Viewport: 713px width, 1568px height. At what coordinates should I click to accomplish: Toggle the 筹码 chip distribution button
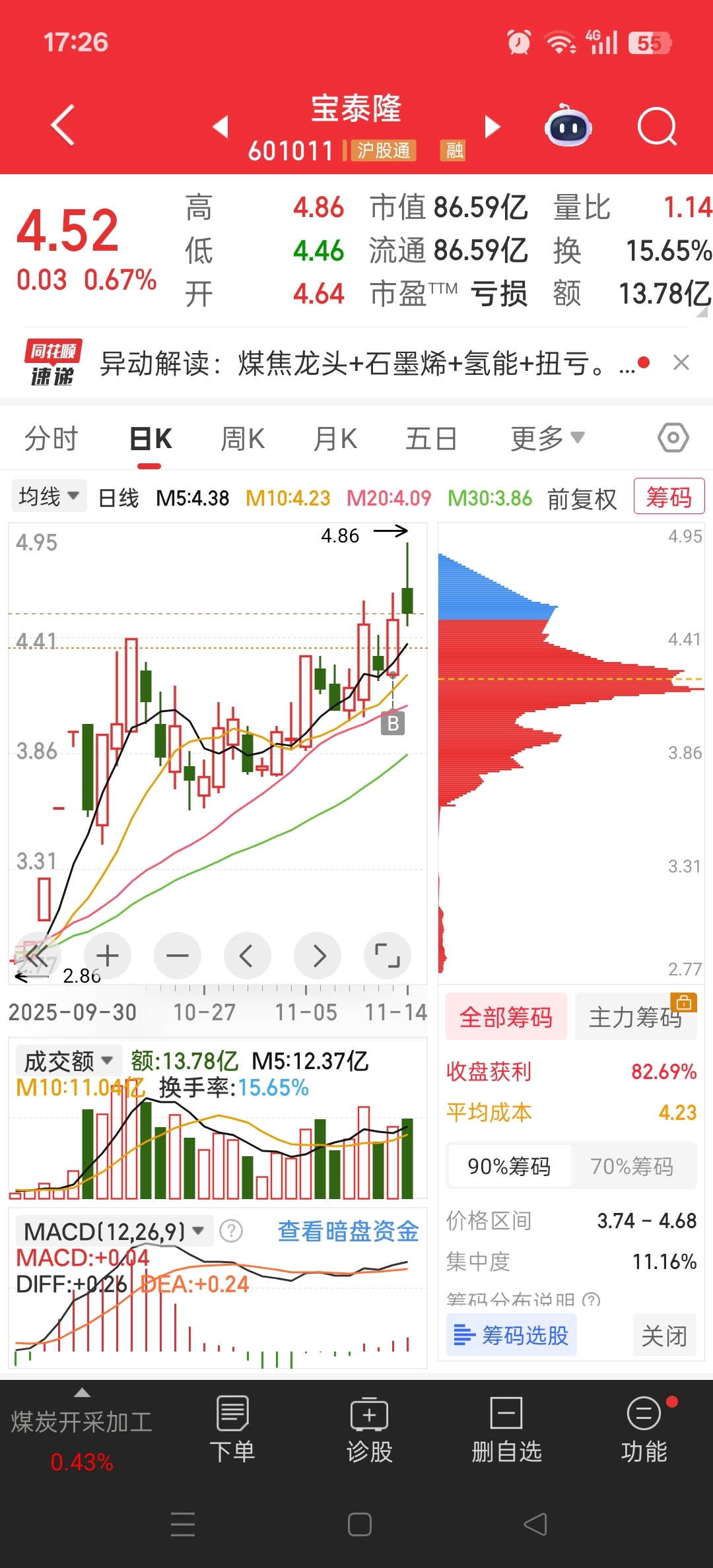669,496
